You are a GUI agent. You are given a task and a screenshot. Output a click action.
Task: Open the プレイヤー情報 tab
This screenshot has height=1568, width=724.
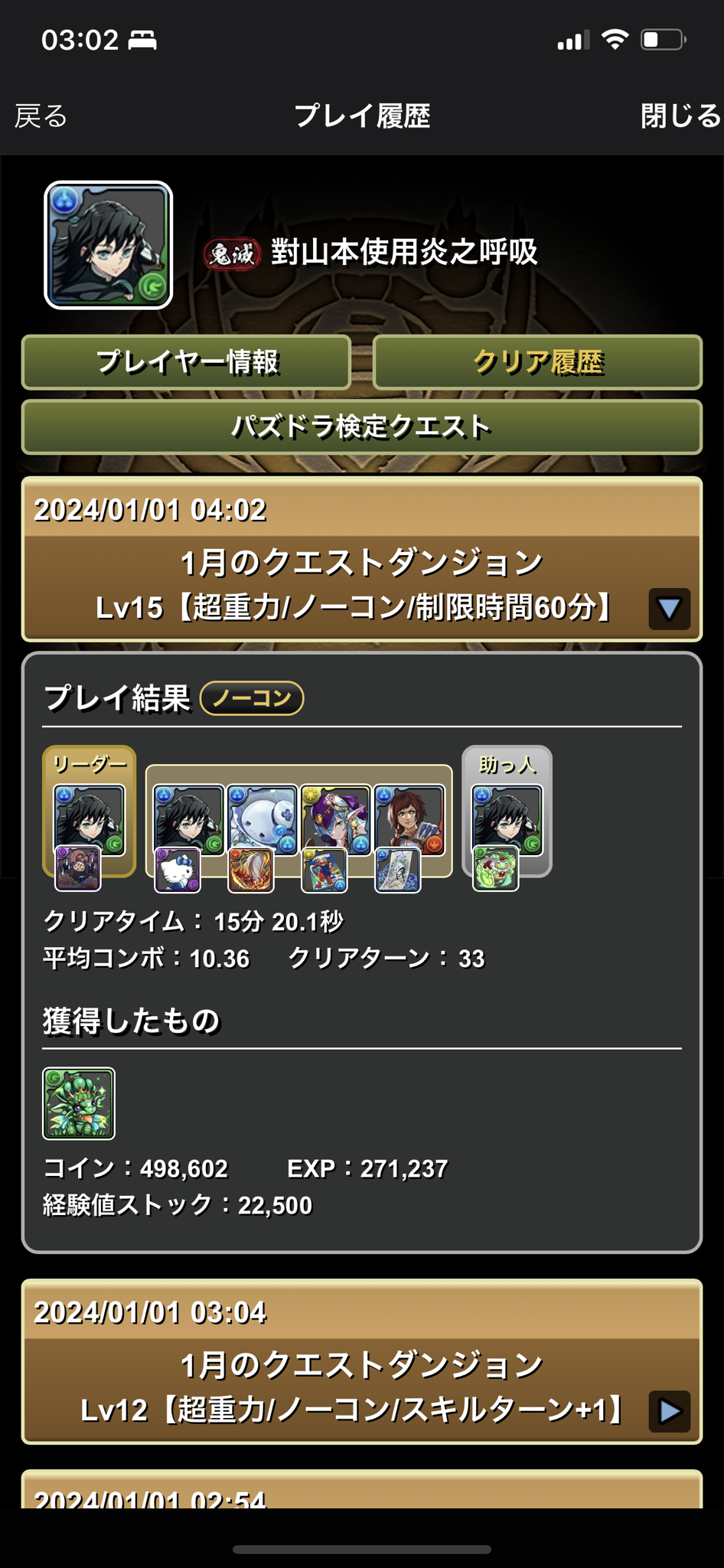pos(186,361)
